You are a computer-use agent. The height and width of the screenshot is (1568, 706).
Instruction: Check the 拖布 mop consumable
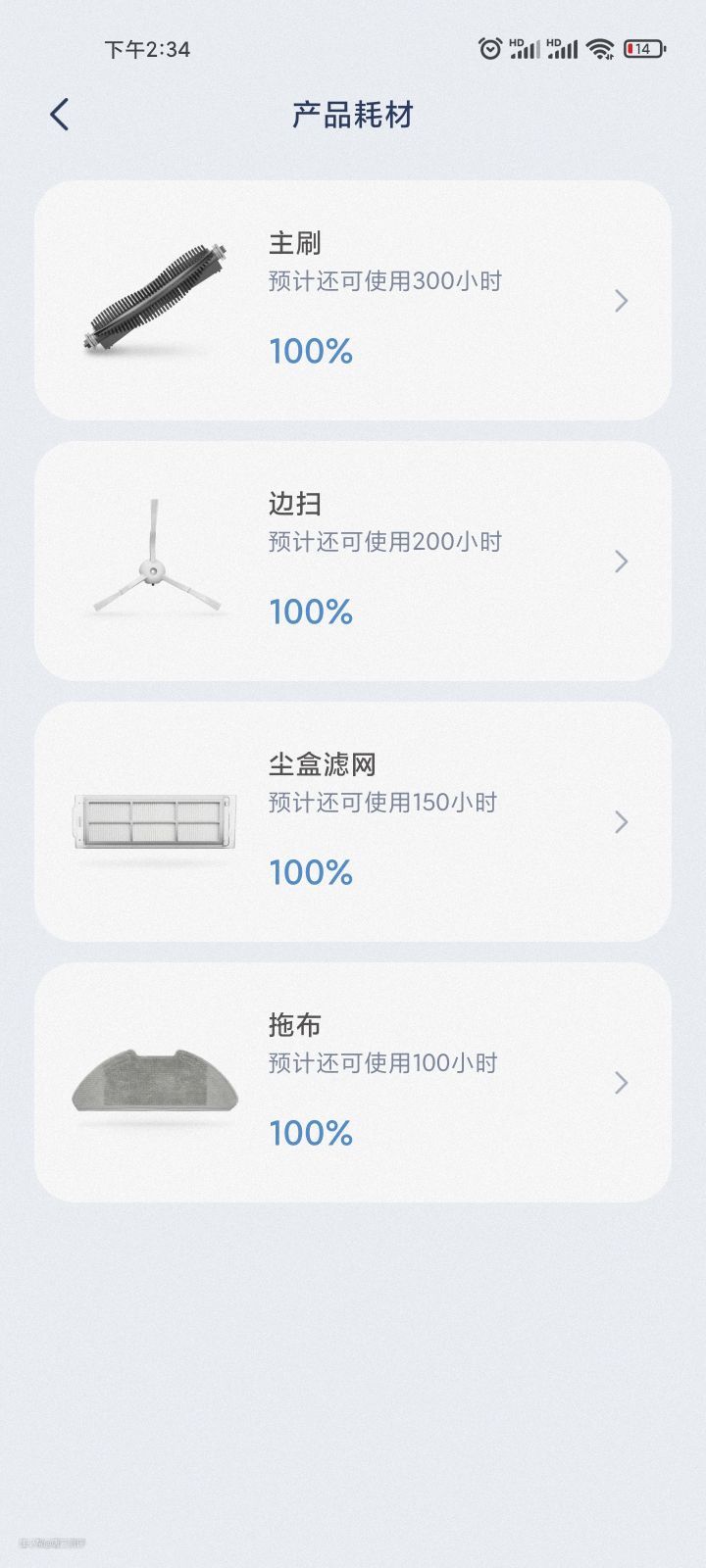[353, 1083]
